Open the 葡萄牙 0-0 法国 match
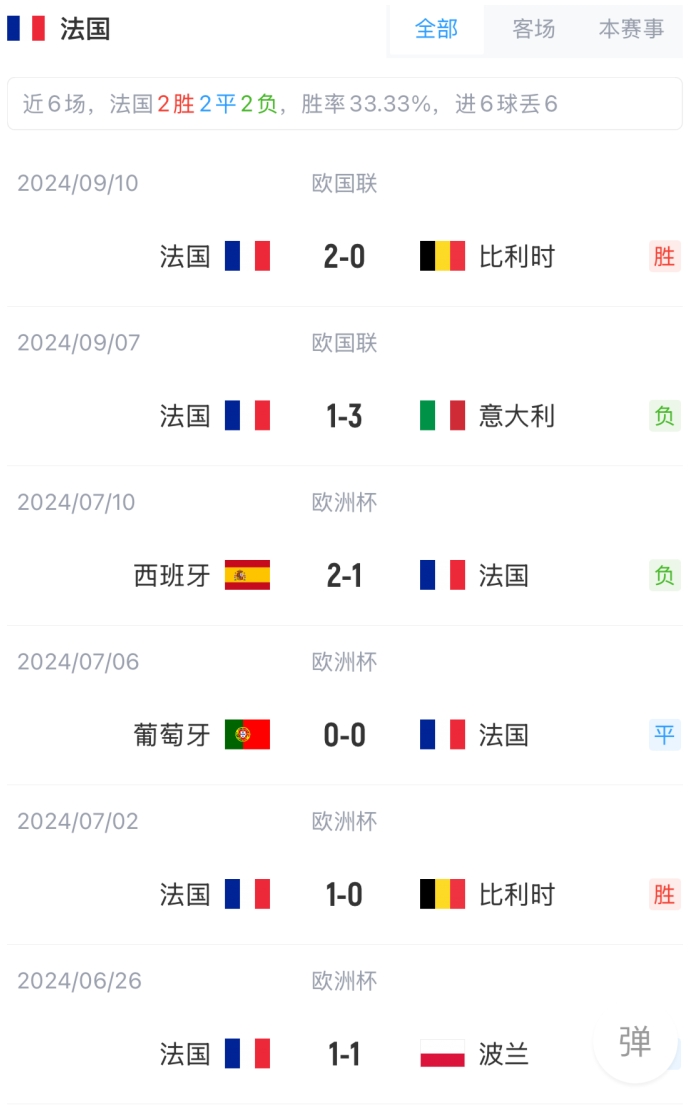 pyautogui.click(x=344, y=736)
